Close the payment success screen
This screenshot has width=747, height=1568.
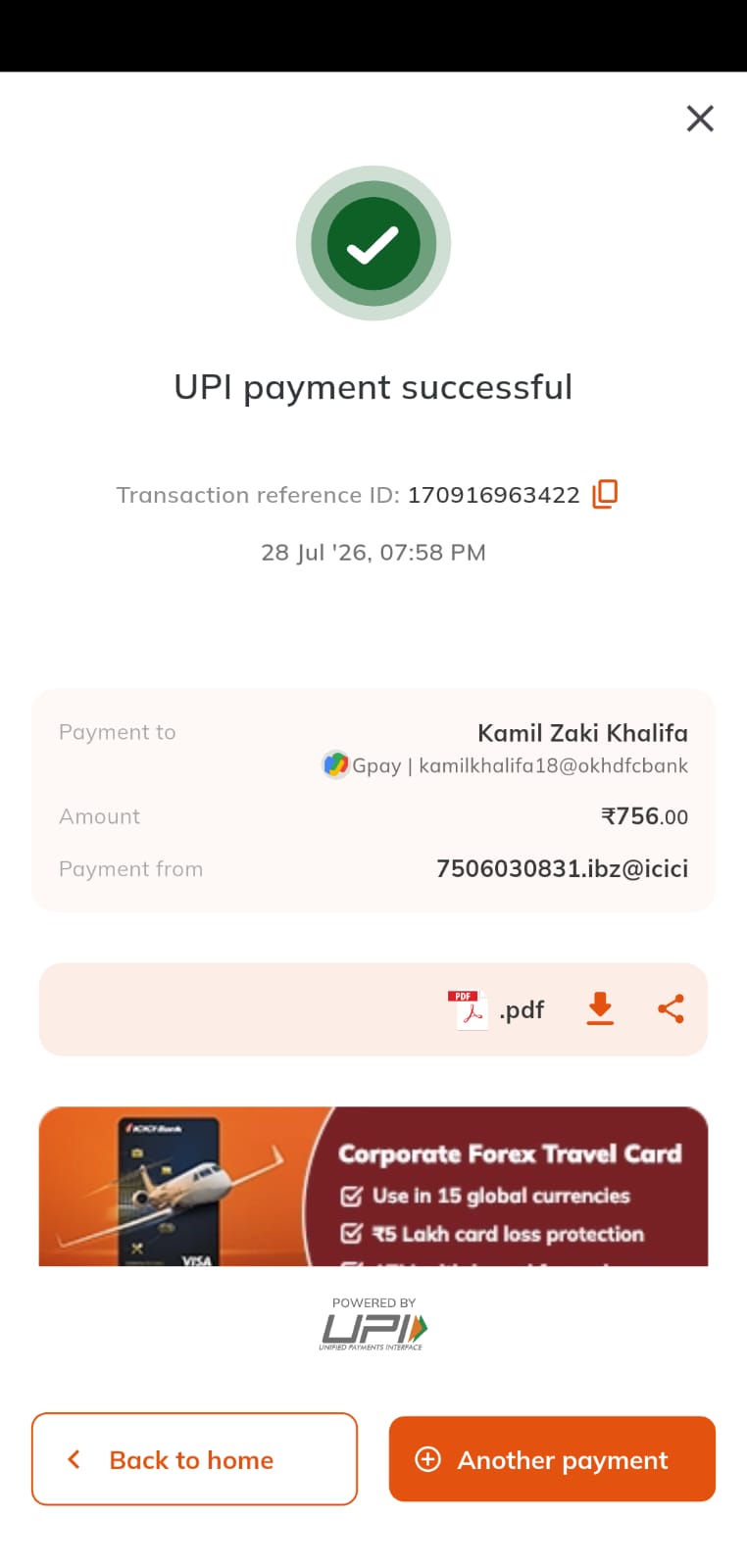700,119
